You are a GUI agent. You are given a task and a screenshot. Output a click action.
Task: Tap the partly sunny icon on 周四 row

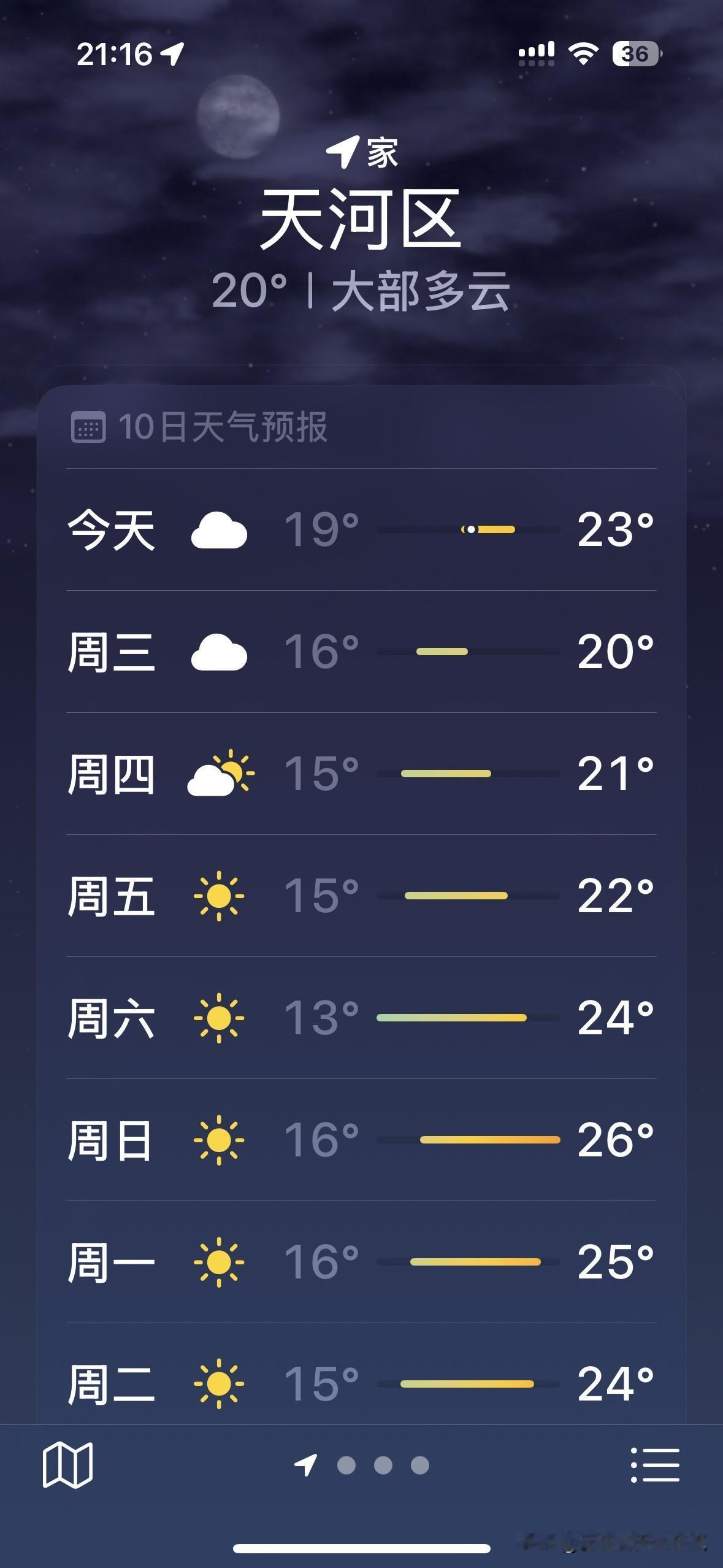click(x=221, y=775)
